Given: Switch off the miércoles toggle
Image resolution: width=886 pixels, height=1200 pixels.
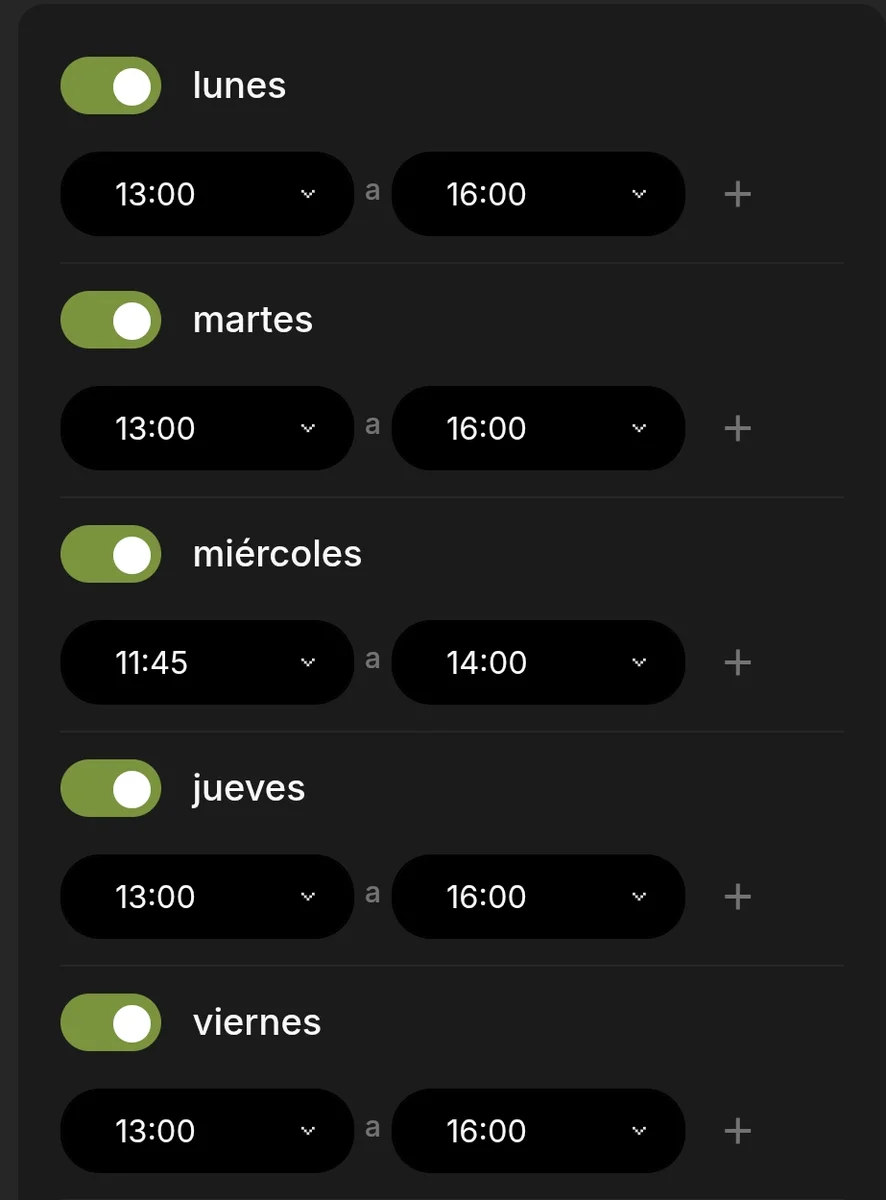Looking at the screenshot, I should [111, 554].
